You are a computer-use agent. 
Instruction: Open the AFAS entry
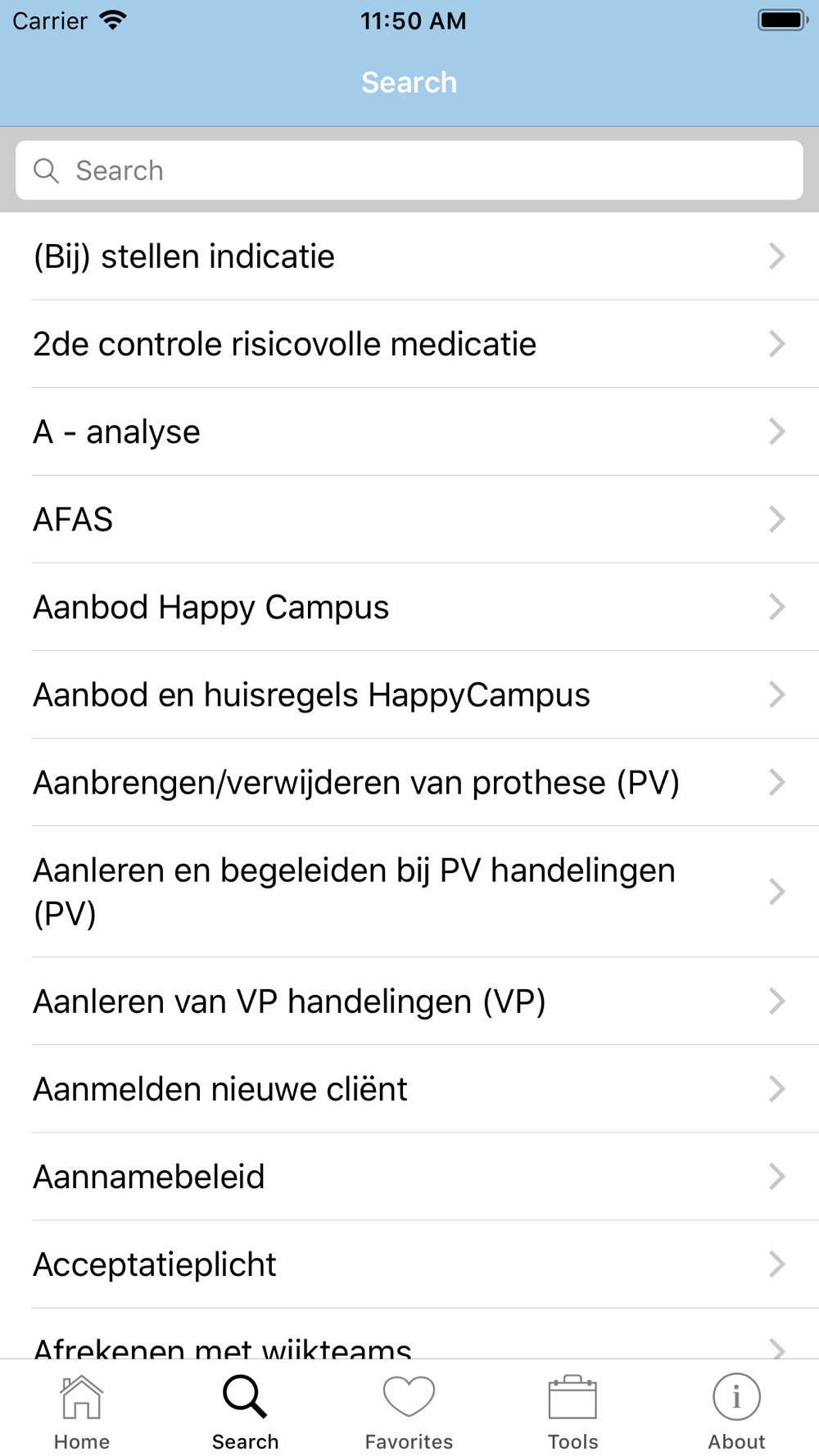(x=409, y=519)
